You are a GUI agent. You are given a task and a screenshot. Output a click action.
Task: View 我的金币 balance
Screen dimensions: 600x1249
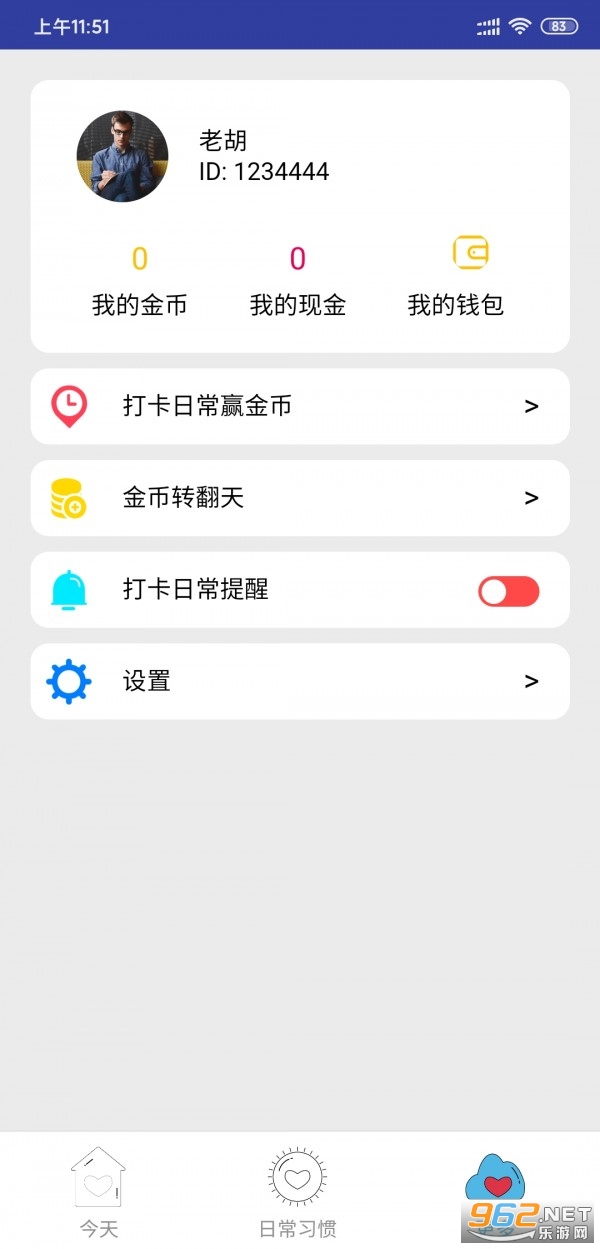point(139,282)
